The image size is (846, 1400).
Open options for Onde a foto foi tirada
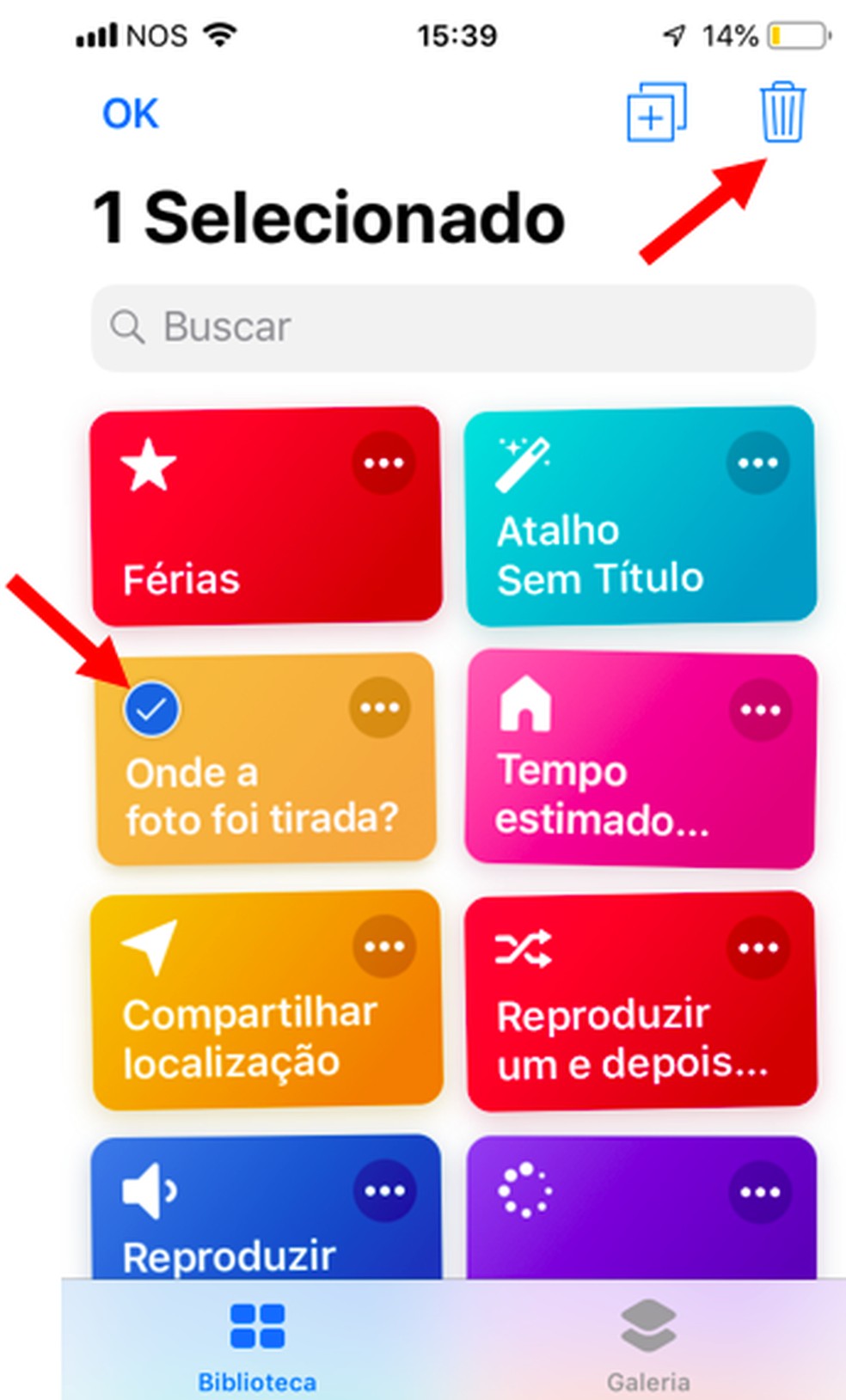380,708
